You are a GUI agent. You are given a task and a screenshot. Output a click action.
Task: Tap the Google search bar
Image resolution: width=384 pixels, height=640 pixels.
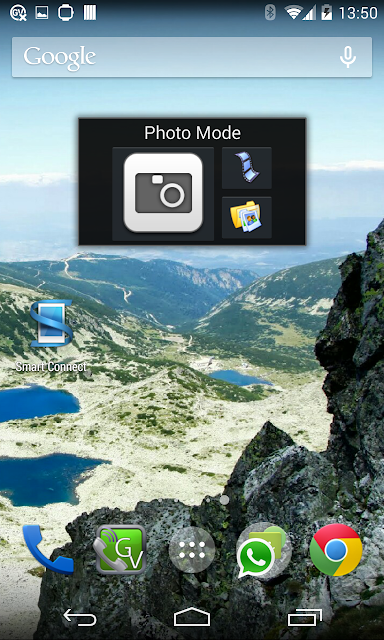(x=192, y=57)
